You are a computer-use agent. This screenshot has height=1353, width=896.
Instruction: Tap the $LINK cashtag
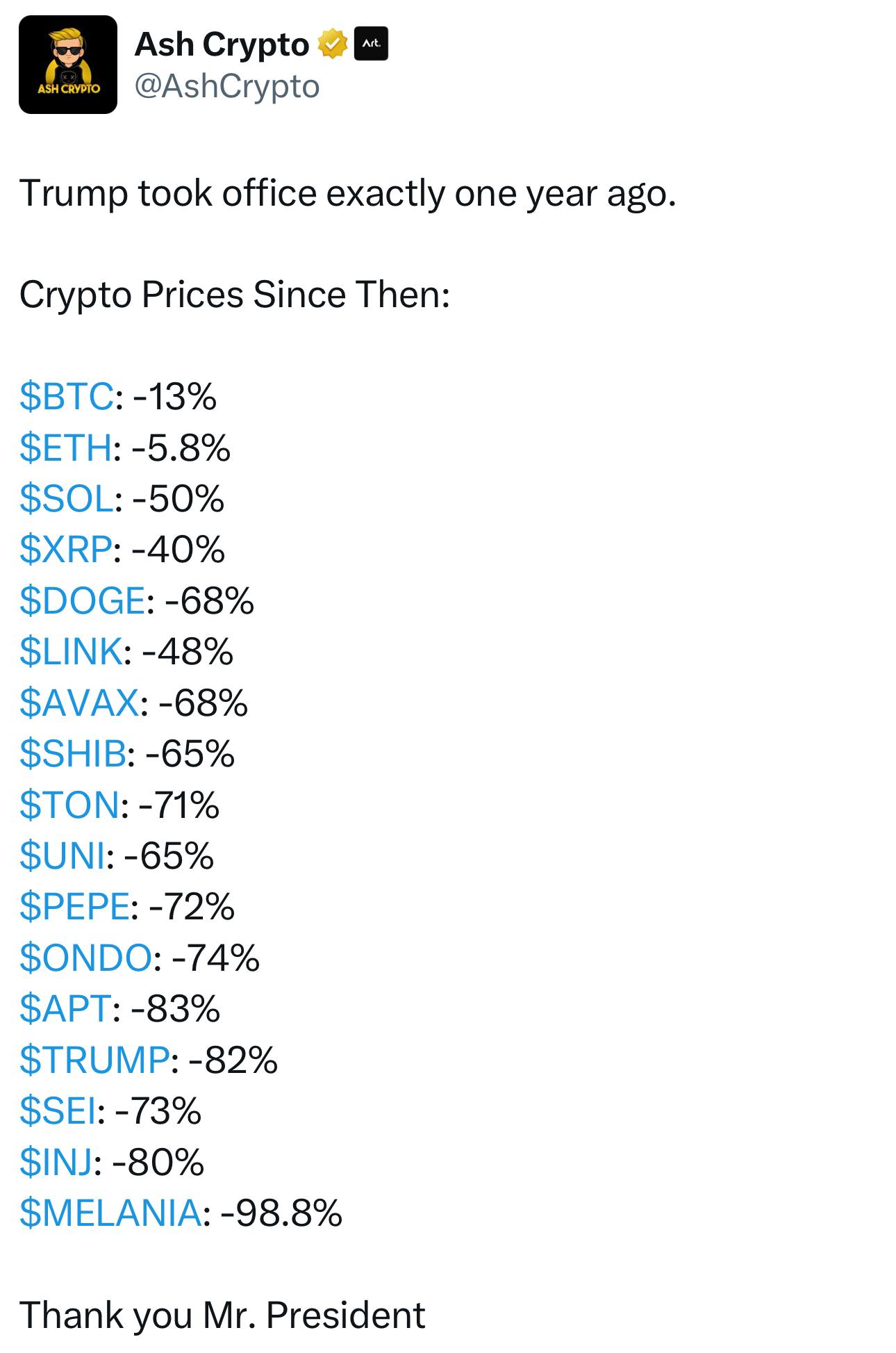click(x=71, y=651)
